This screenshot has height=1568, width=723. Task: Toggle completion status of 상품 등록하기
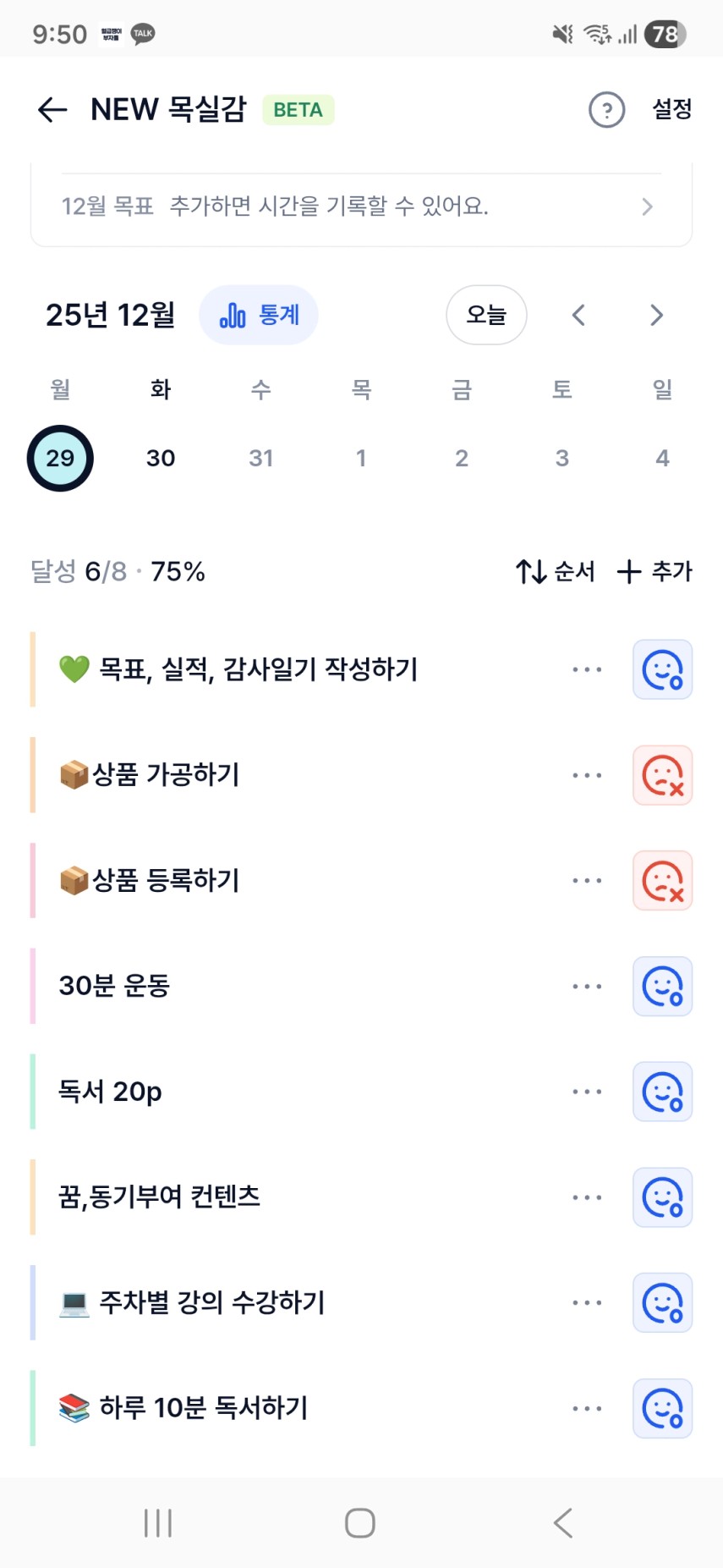(663, 881)
